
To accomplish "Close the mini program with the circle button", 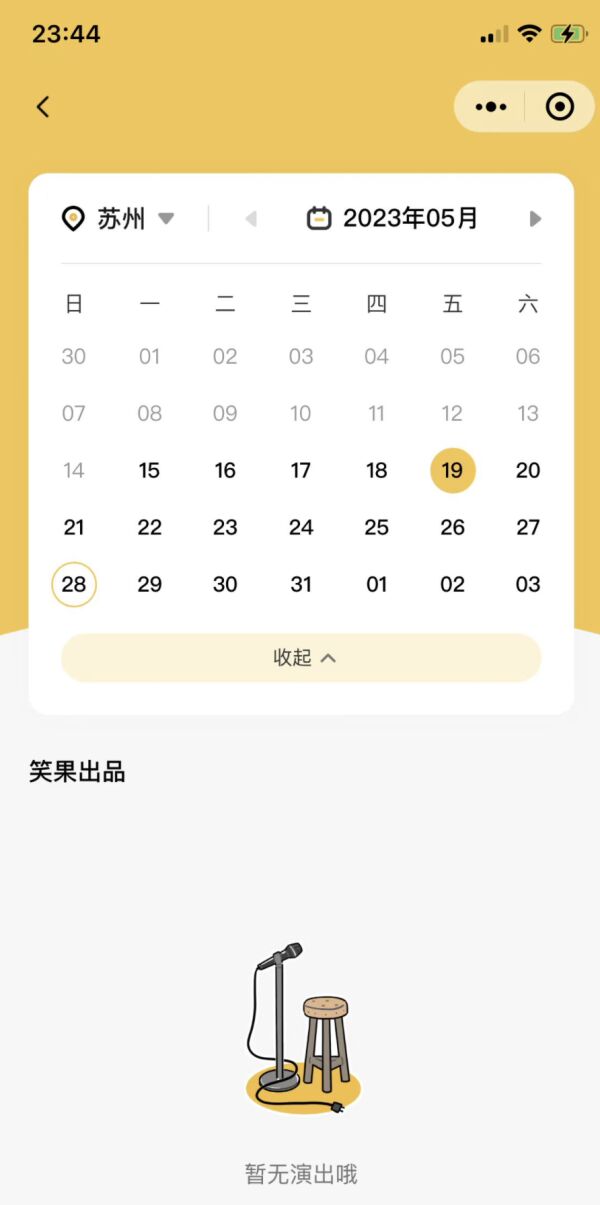I will tap(560, 107).
